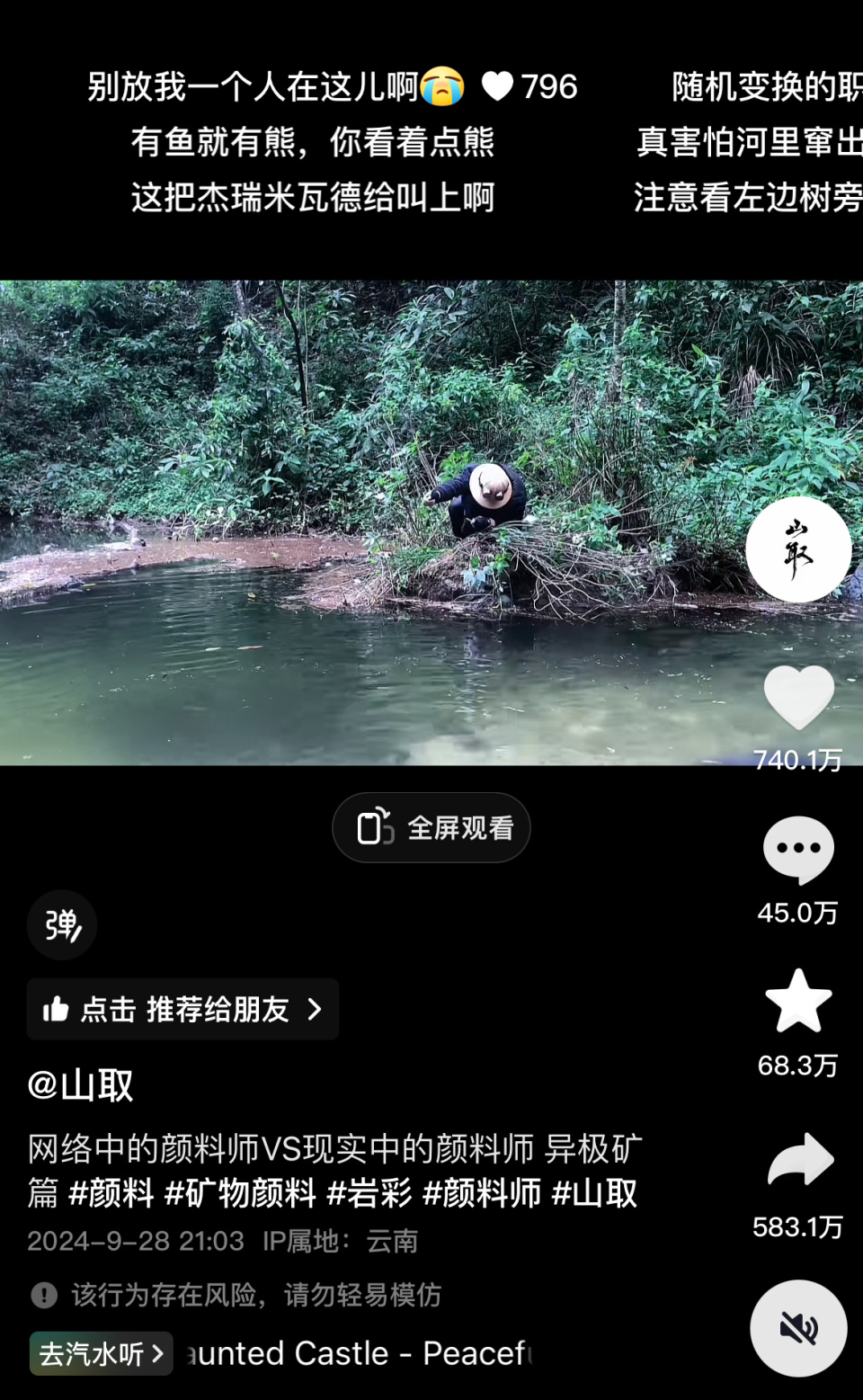Click the @山取 username link
The image size is (863, 1400).
tap(81, 1086)
